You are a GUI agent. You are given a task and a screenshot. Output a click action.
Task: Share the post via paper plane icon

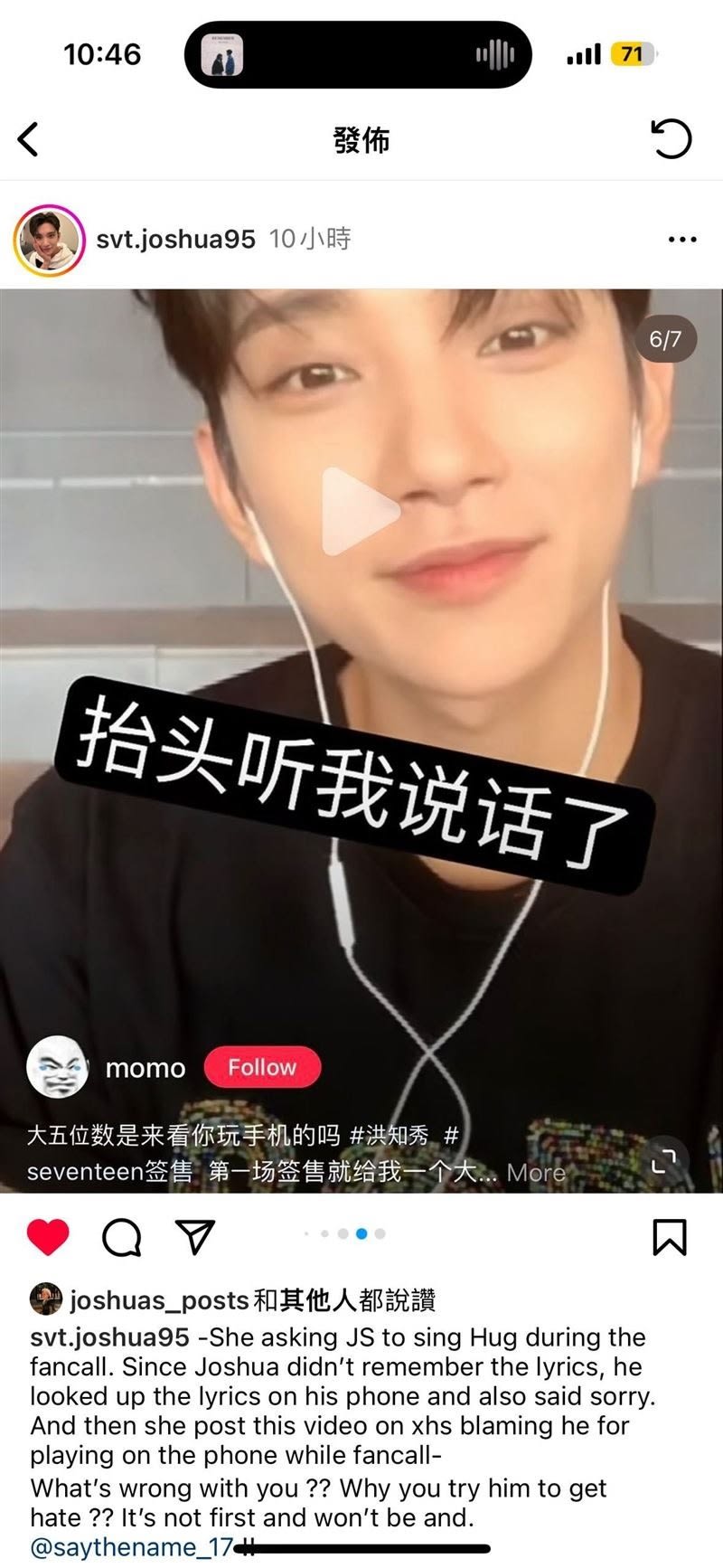[x=194, y=1236]
